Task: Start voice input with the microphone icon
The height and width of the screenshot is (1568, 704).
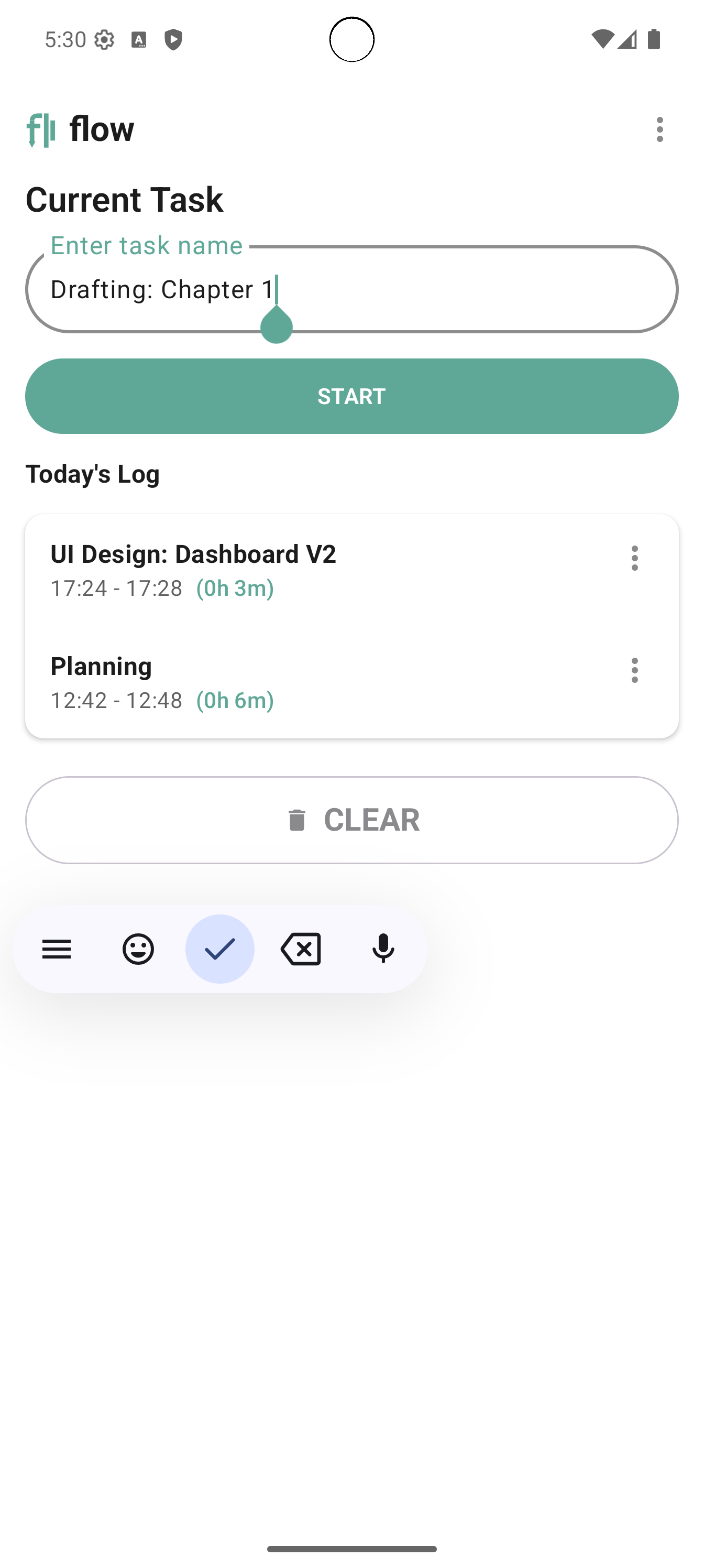Action: tap(383, 949)
